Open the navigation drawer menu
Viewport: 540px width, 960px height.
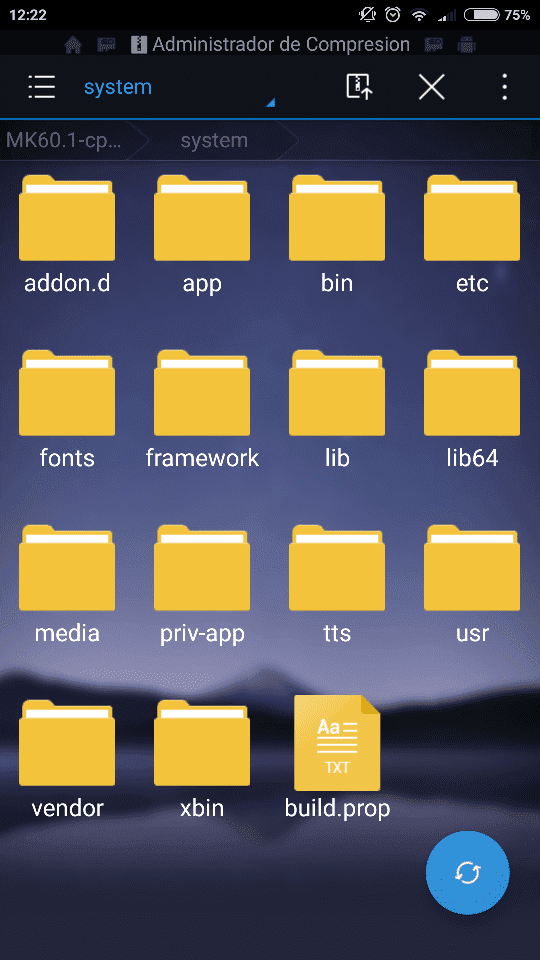point(42,88)
